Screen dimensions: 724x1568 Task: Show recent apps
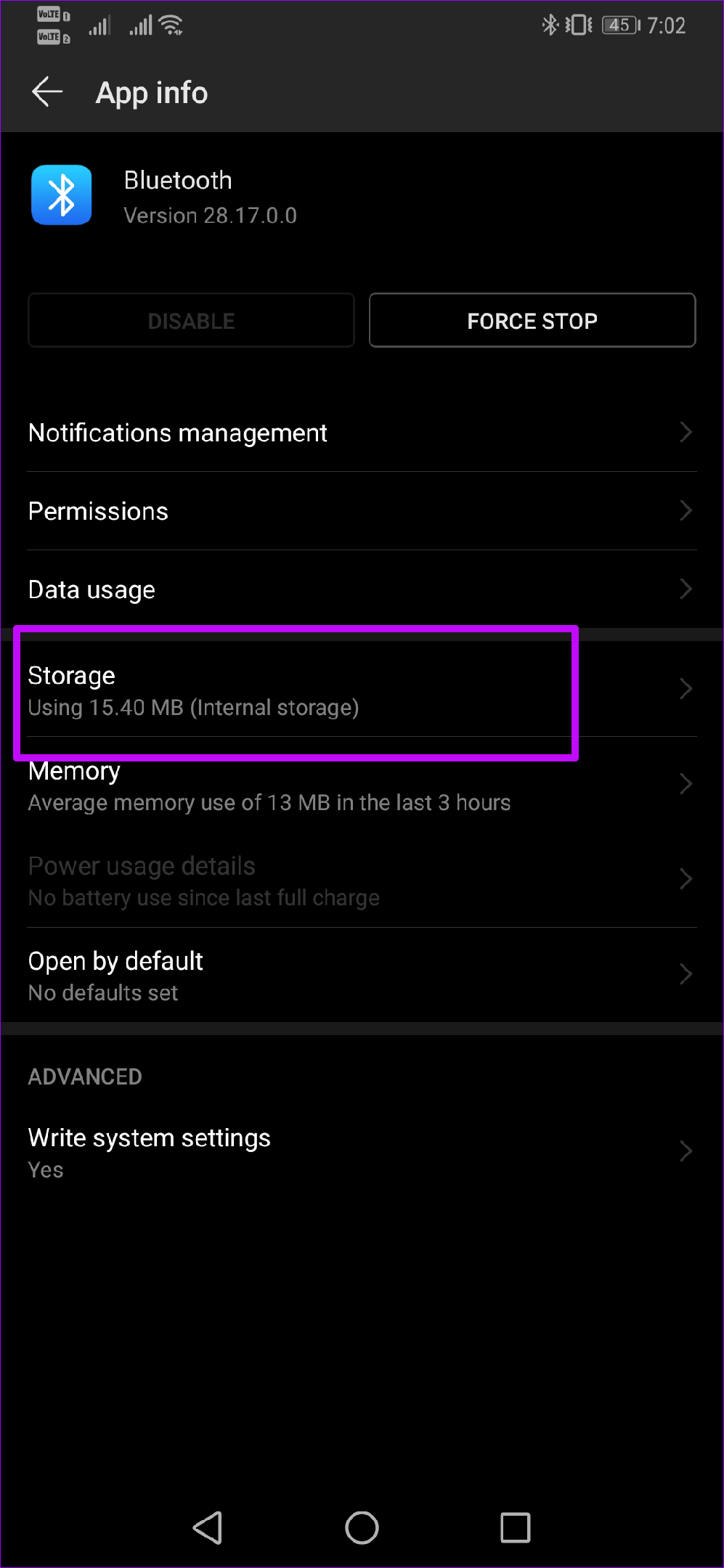tap(515, 1527)
